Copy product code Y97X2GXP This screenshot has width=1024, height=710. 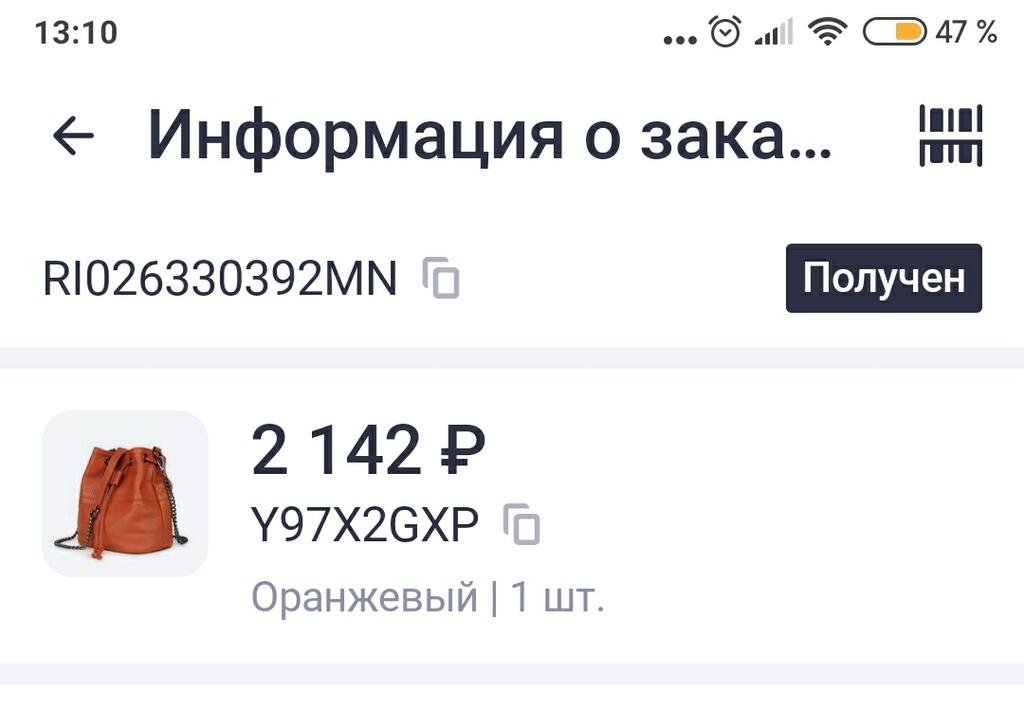click(x=522, y=524)
